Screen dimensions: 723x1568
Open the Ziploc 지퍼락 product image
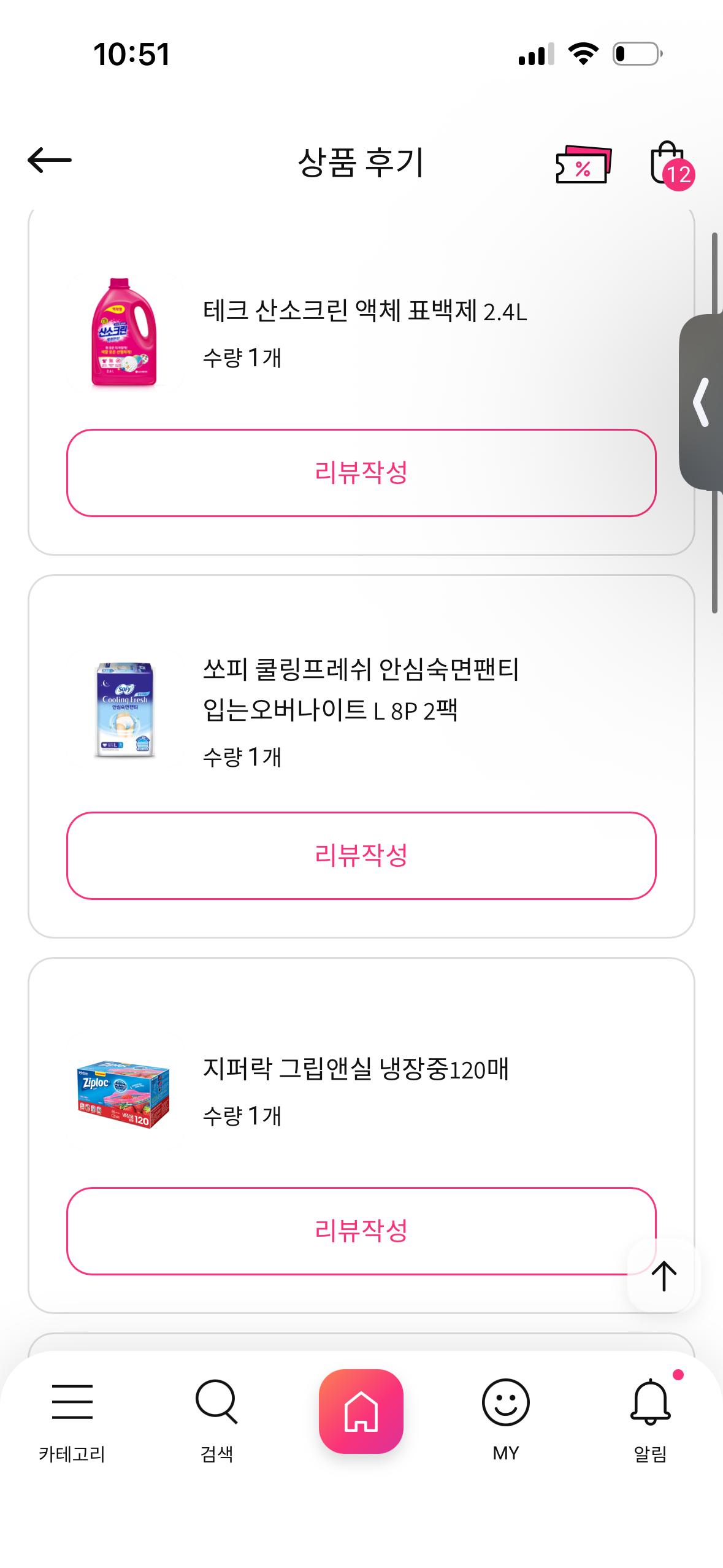(124, 1093)
